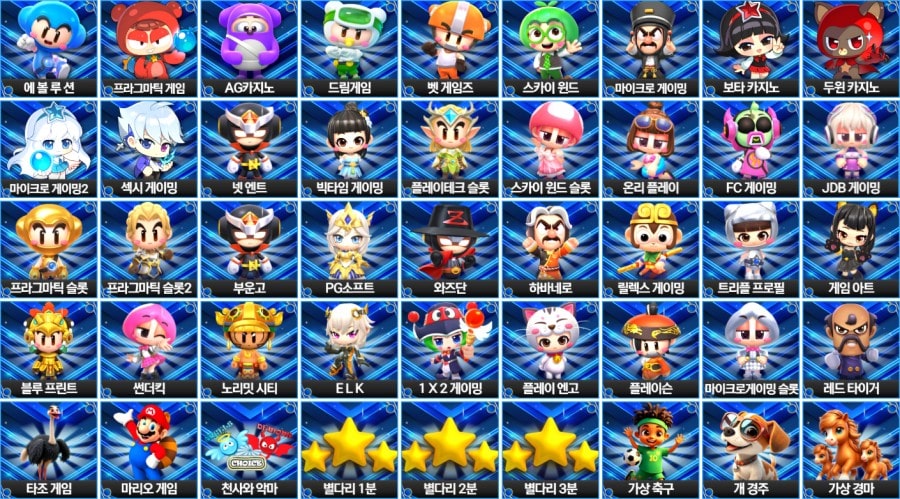Select the 넷 엔트 slot provider
900x499 pixels.
point(249,148)
